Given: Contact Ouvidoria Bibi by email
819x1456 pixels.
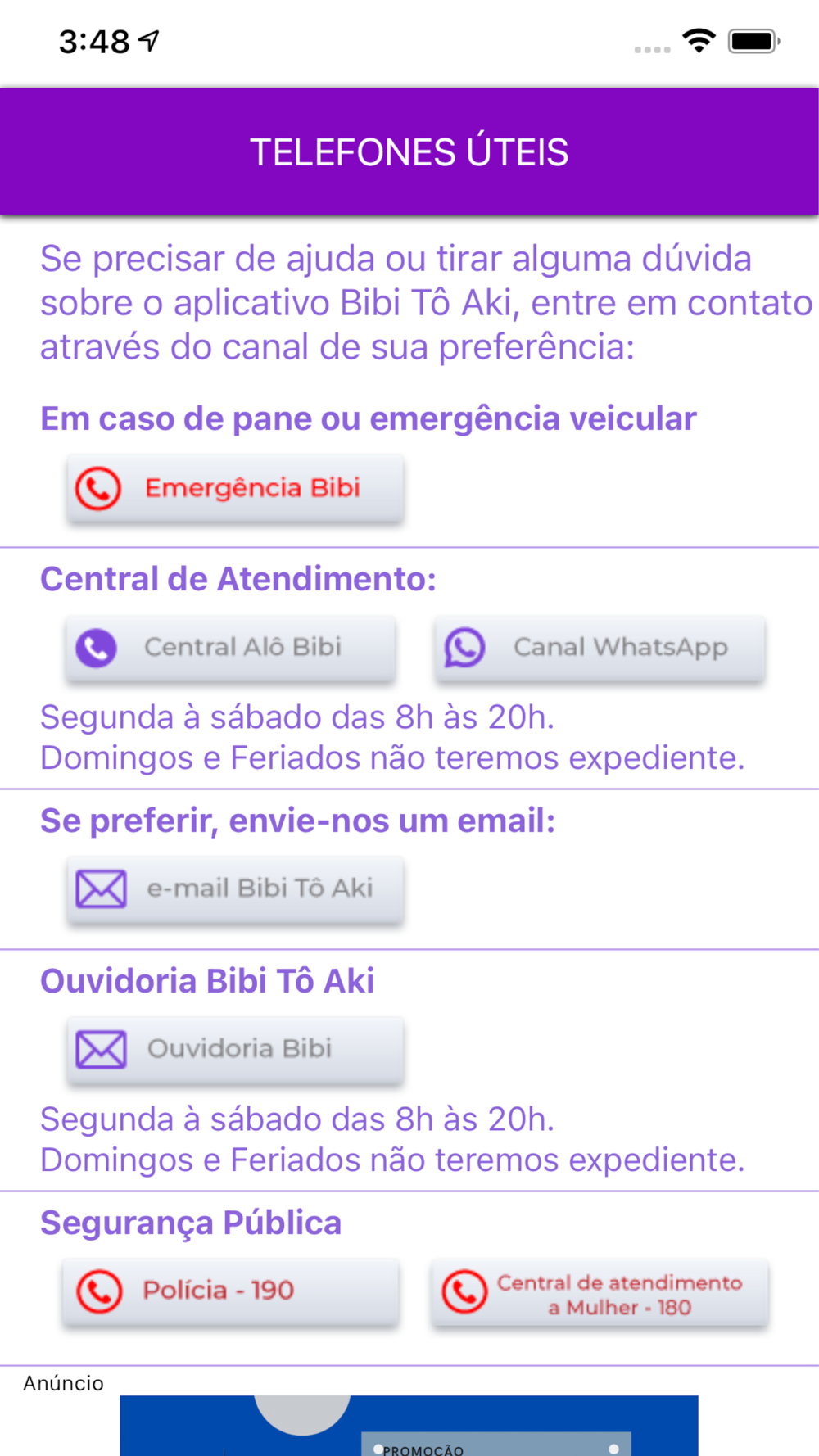Looking at the screenshot, I should click(235, 1050).
